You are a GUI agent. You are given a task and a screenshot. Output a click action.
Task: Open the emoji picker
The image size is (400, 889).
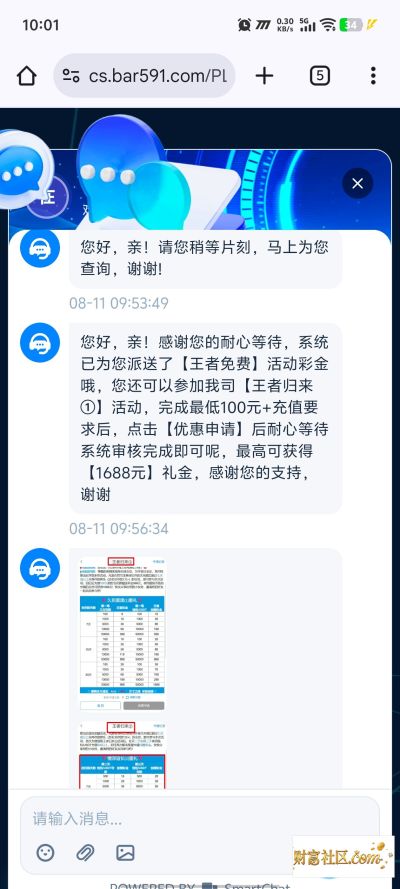45,852
